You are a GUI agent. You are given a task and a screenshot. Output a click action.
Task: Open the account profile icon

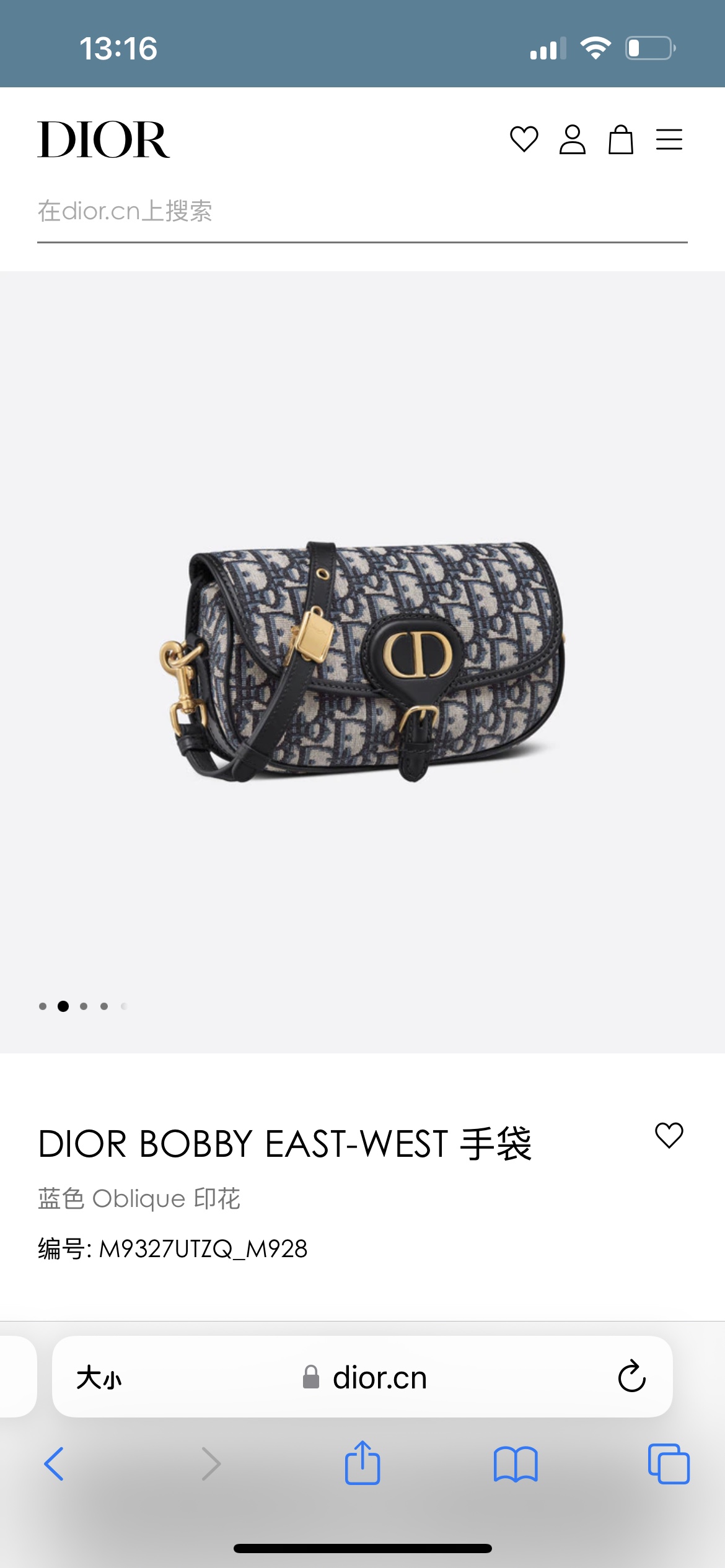pos(572,139)
